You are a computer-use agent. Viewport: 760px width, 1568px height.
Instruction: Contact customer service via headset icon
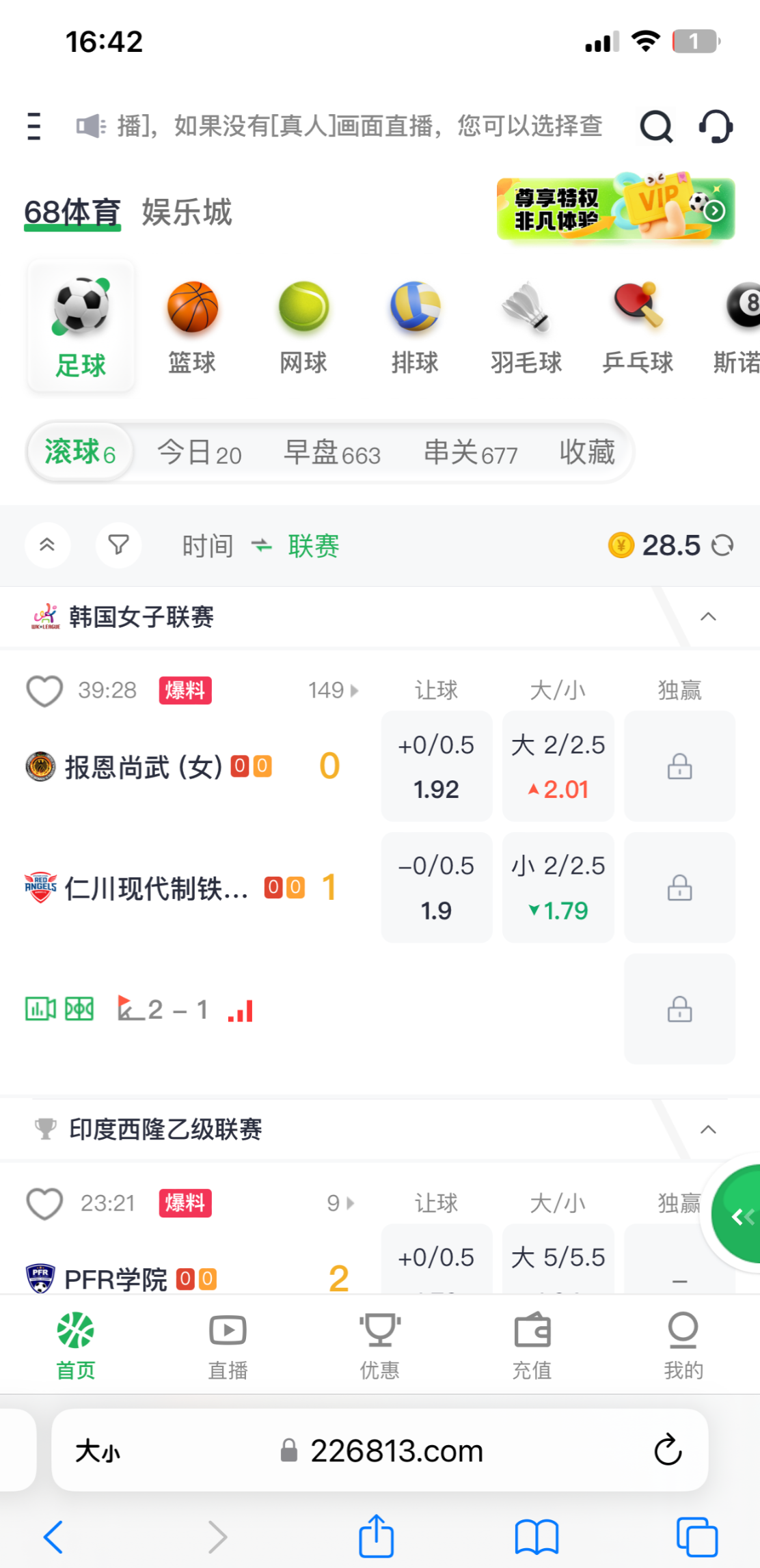(x=716, y=126)
